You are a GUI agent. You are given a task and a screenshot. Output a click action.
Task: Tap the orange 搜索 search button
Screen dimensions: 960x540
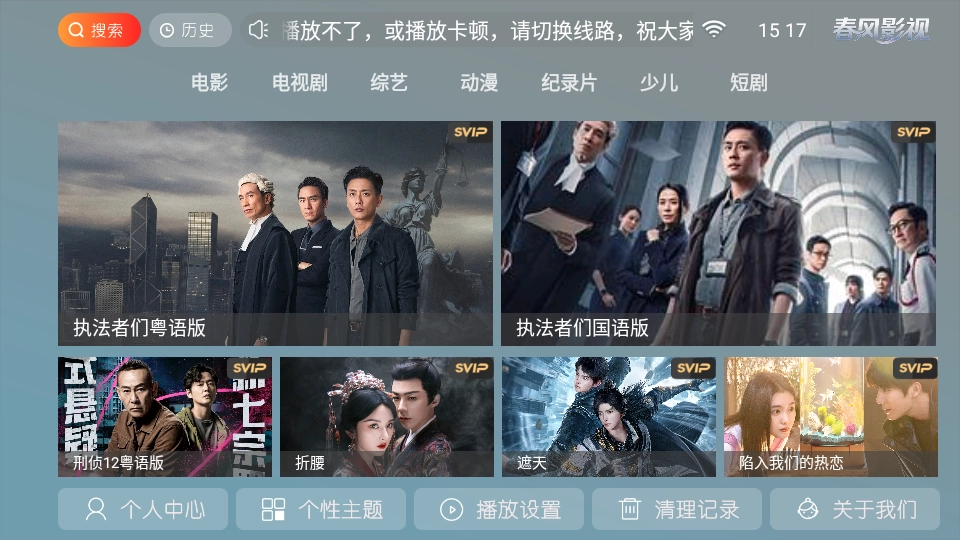pyautogui.click(x=99, y=30)
